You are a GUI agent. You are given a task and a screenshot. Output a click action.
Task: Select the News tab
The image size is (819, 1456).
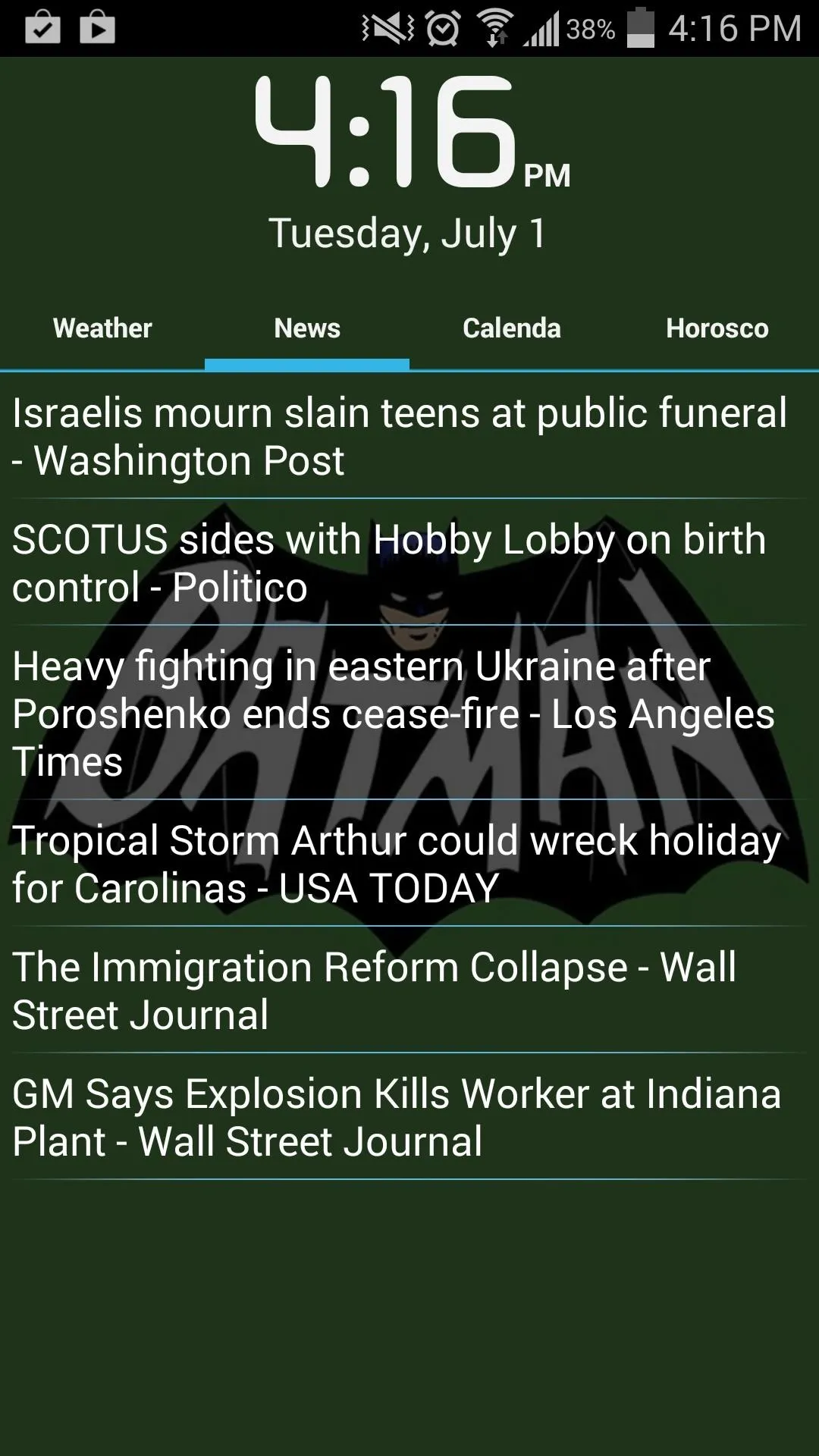click(307, 328)
